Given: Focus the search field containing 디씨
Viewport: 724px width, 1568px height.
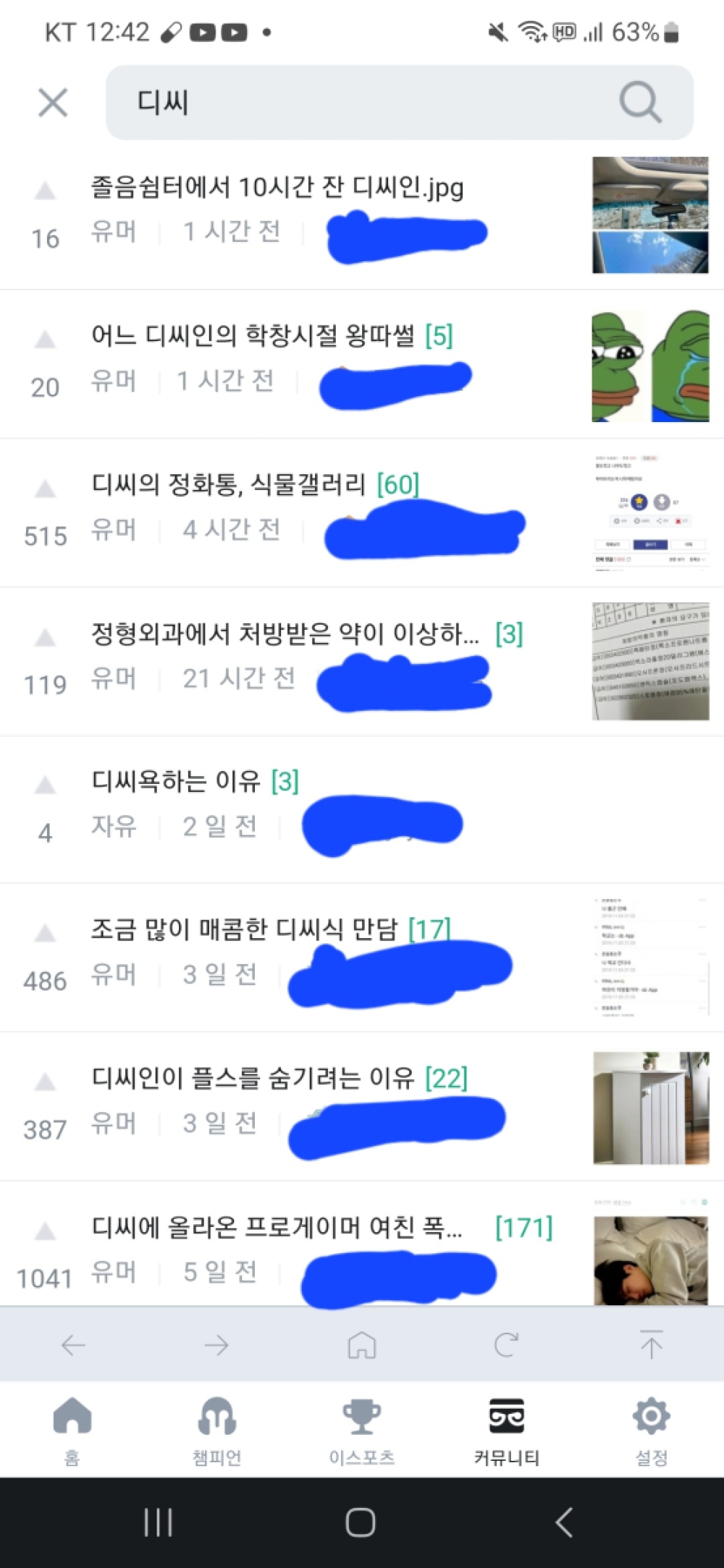Looking at the screenshot, I should (x=400, y=102).
